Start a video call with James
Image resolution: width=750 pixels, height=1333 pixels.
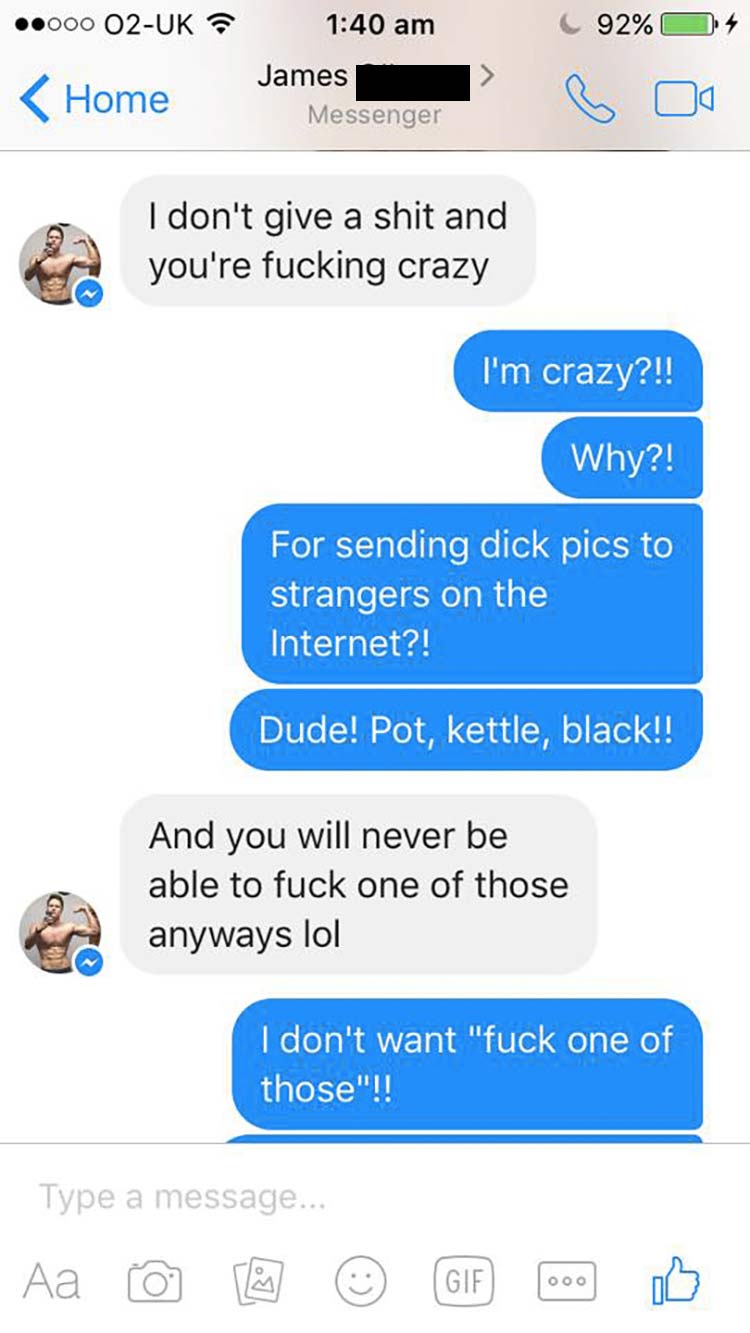point(683,100)
